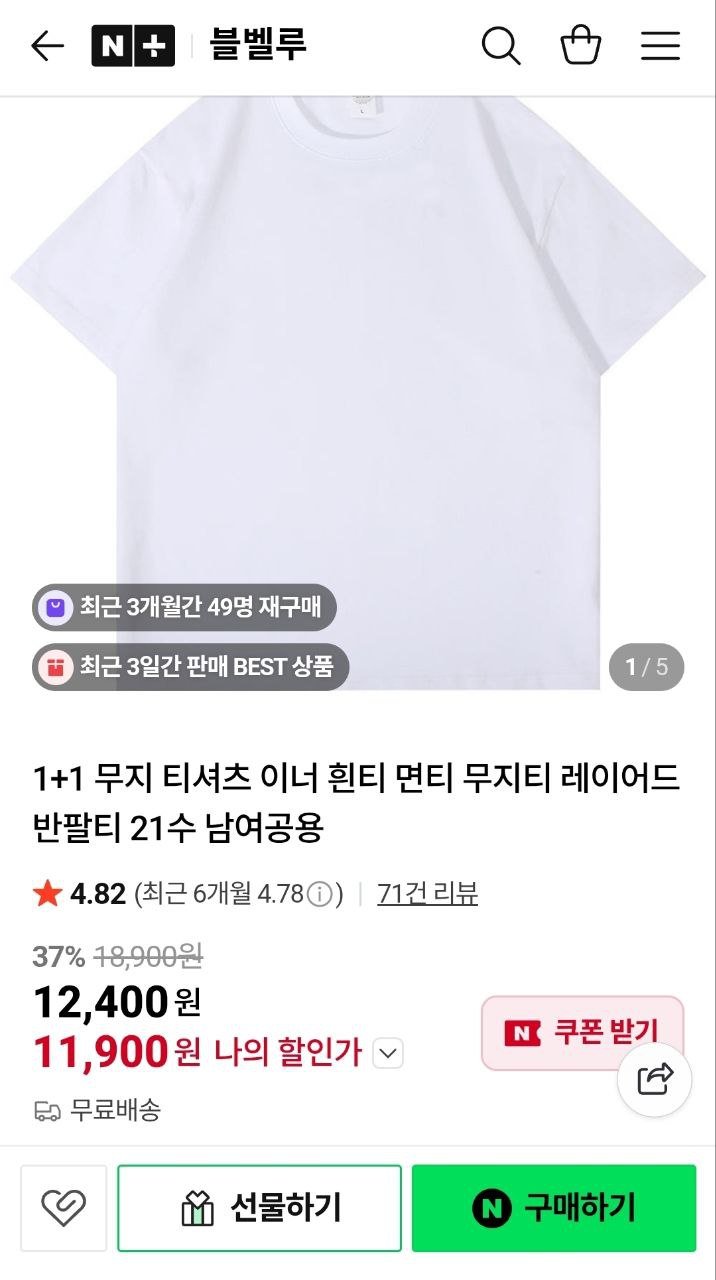
Task: Share this product
Action: point(655,1079)
